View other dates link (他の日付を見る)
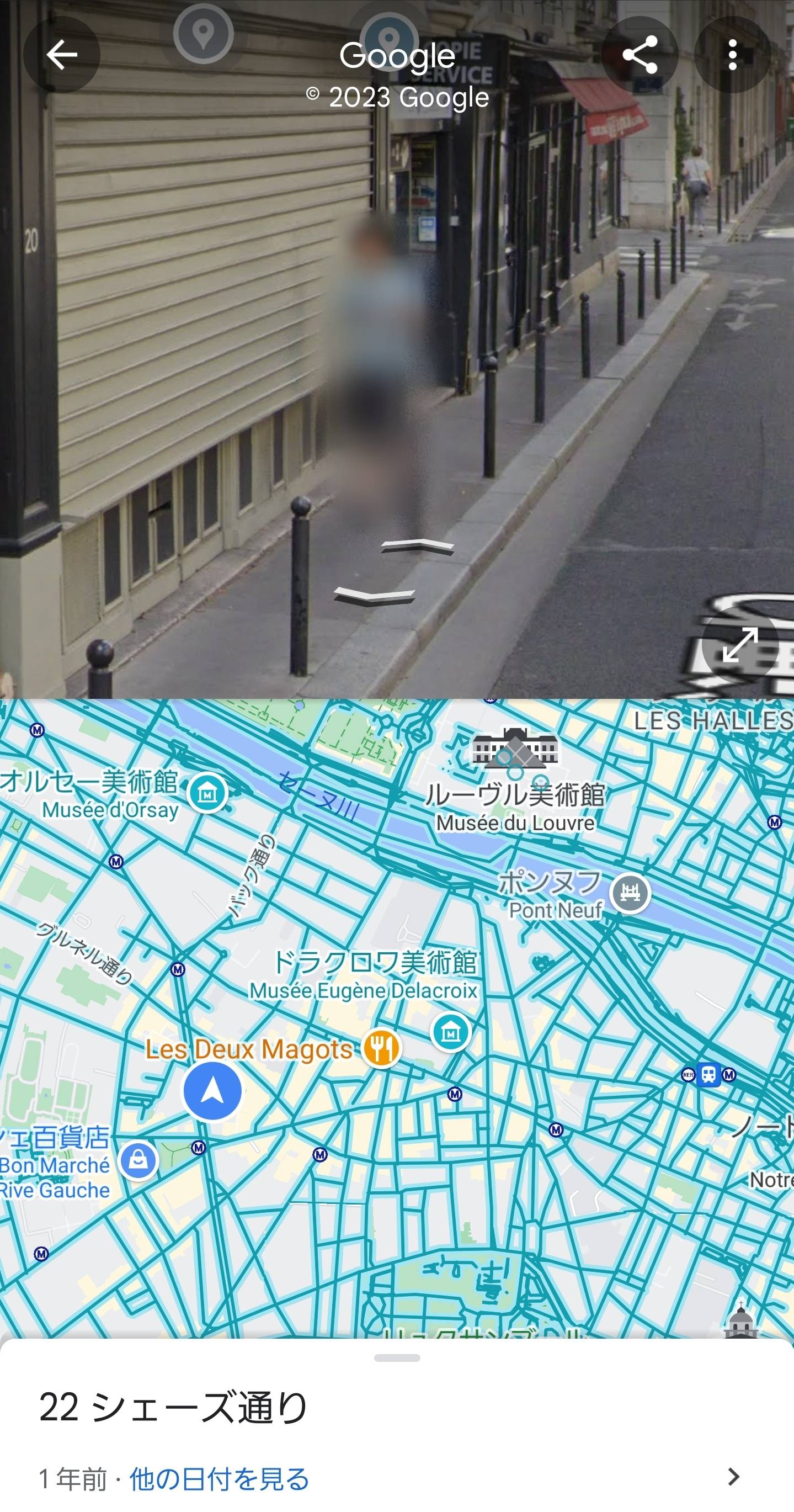 pyautogui.click(x=219, y=1478)
